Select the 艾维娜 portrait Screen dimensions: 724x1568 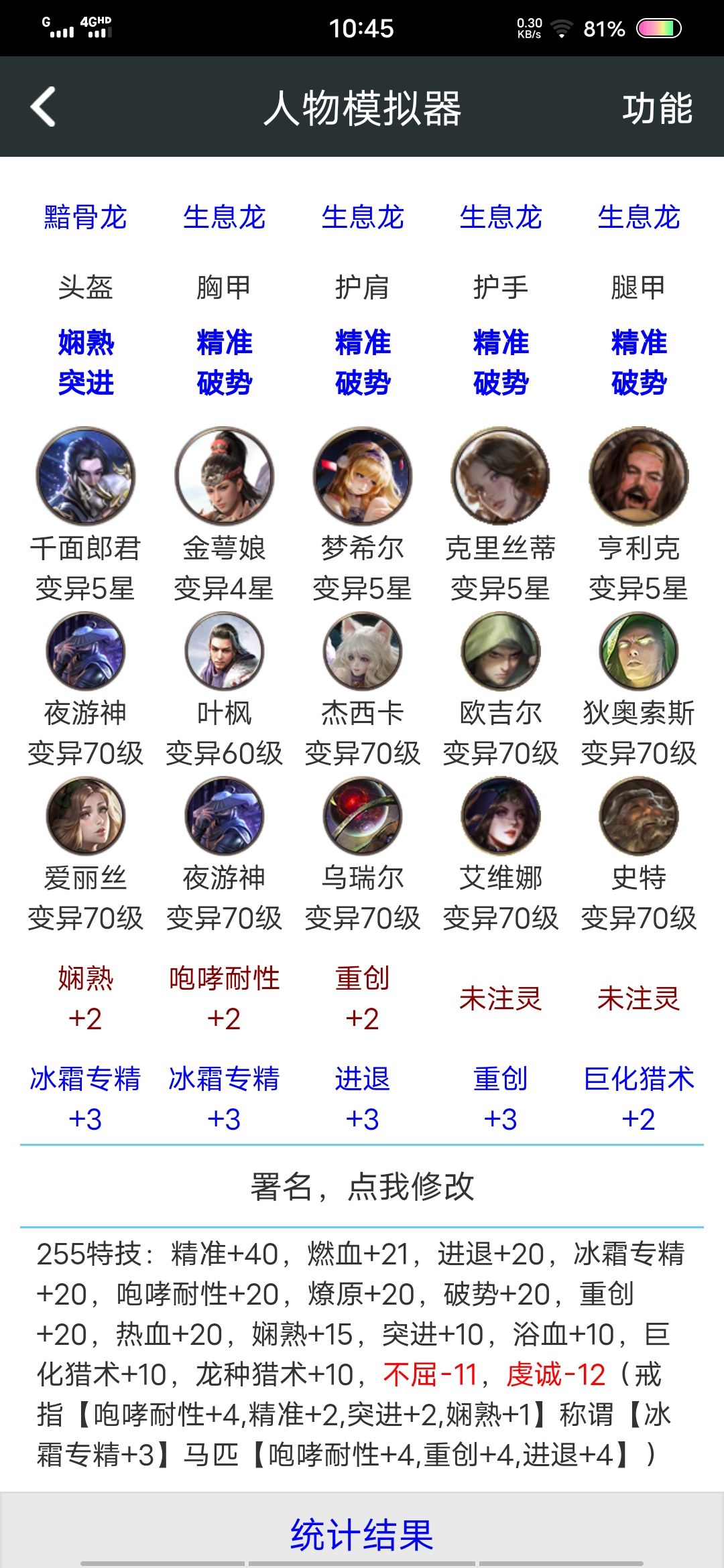[x=500, y=816]
